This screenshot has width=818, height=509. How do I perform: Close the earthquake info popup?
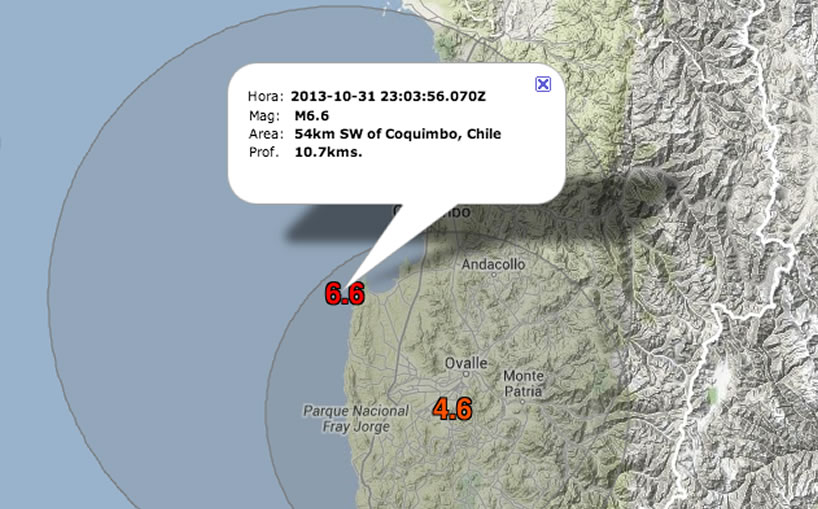coord(543,84)
